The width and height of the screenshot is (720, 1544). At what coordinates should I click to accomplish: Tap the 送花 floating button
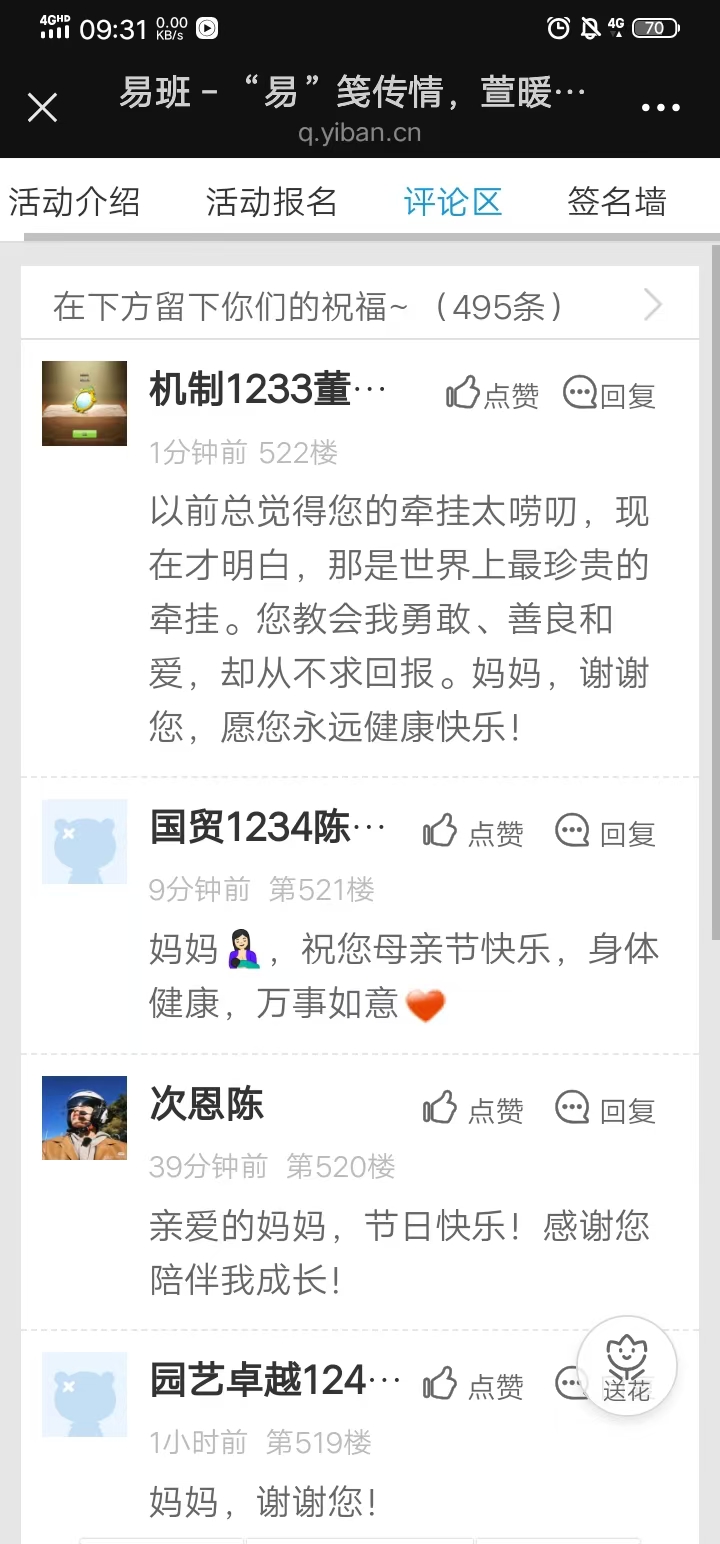pyautogui.click(x=627, y=1365)
